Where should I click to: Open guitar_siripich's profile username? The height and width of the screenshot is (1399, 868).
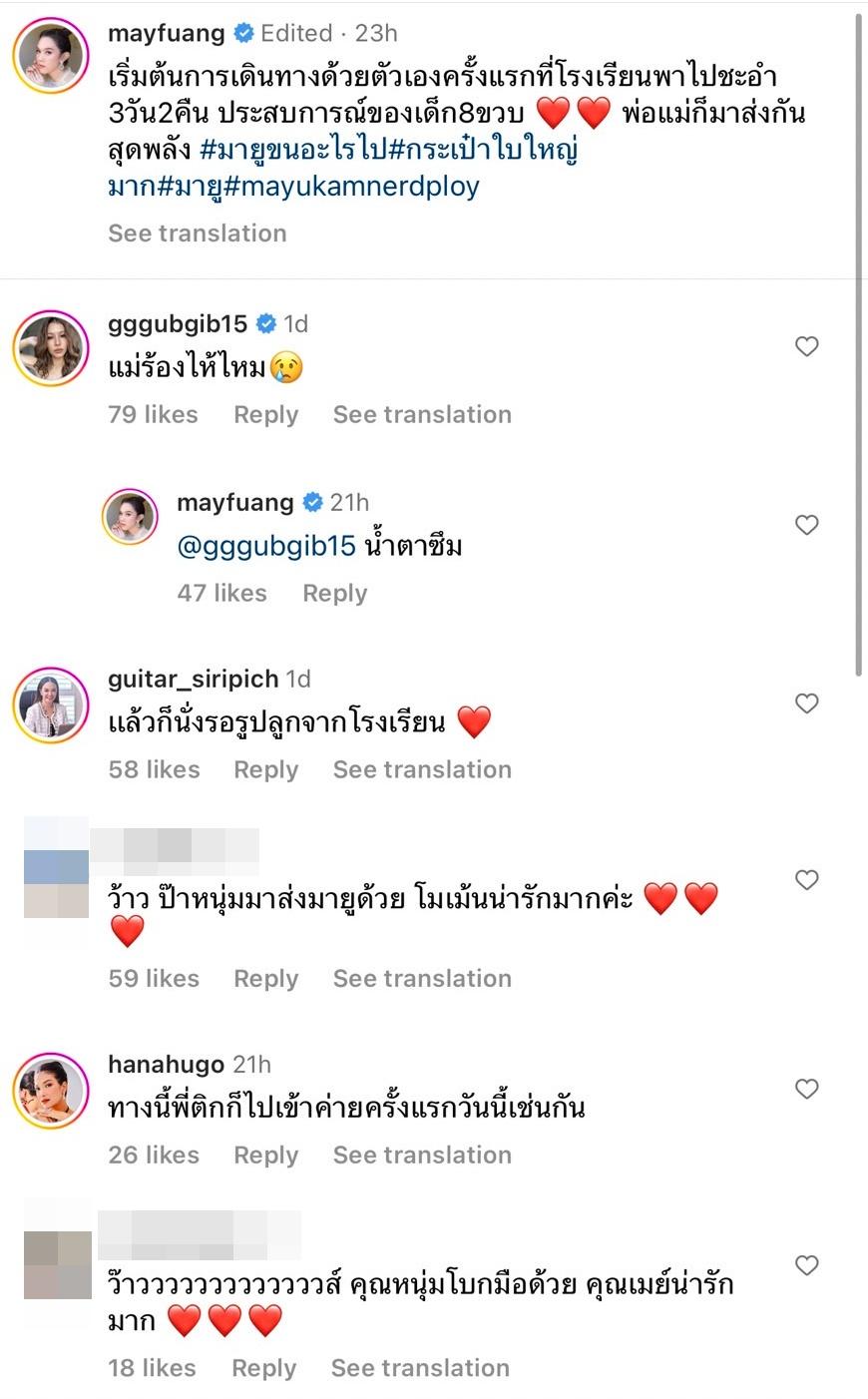[193, 680]
